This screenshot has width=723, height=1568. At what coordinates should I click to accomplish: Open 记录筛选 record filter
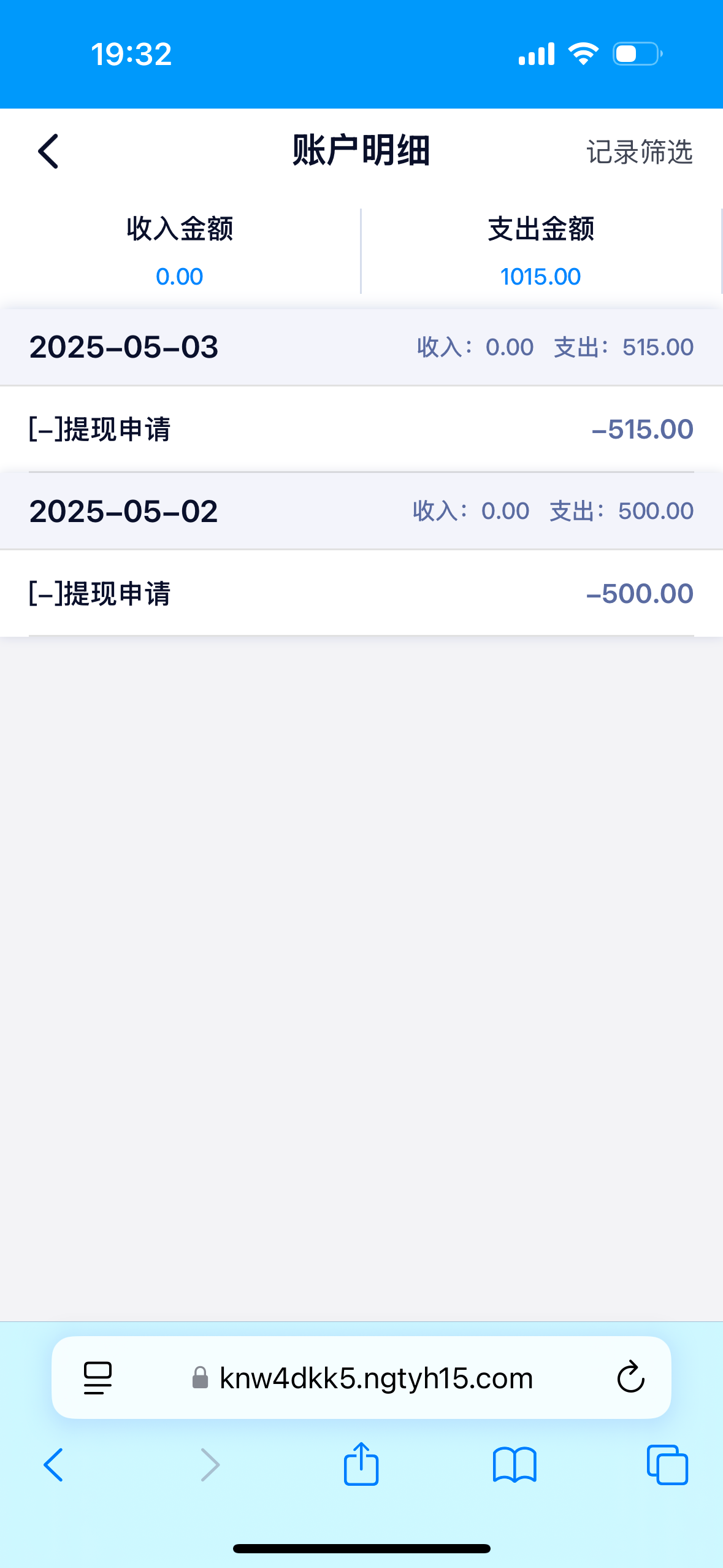pyautogui.click(x=639, y=152)
